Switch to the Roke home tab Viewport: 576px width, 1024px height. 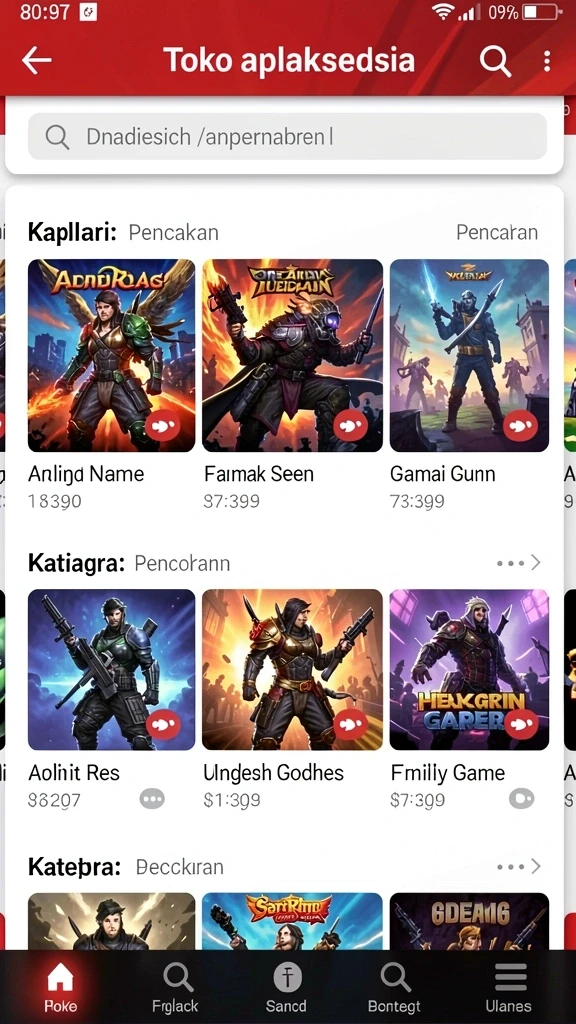click(60, 986)
